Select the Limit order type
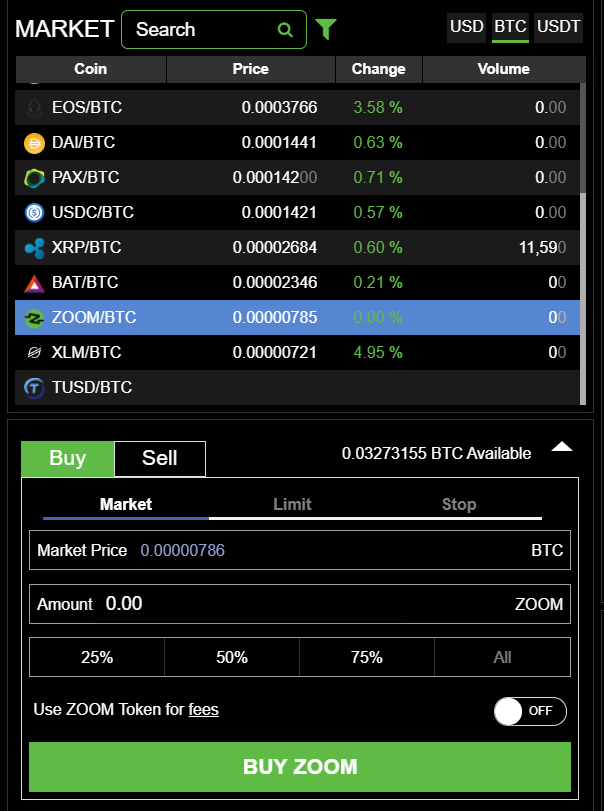The height and width of the screenshot is (811, 604). point(292,504)
